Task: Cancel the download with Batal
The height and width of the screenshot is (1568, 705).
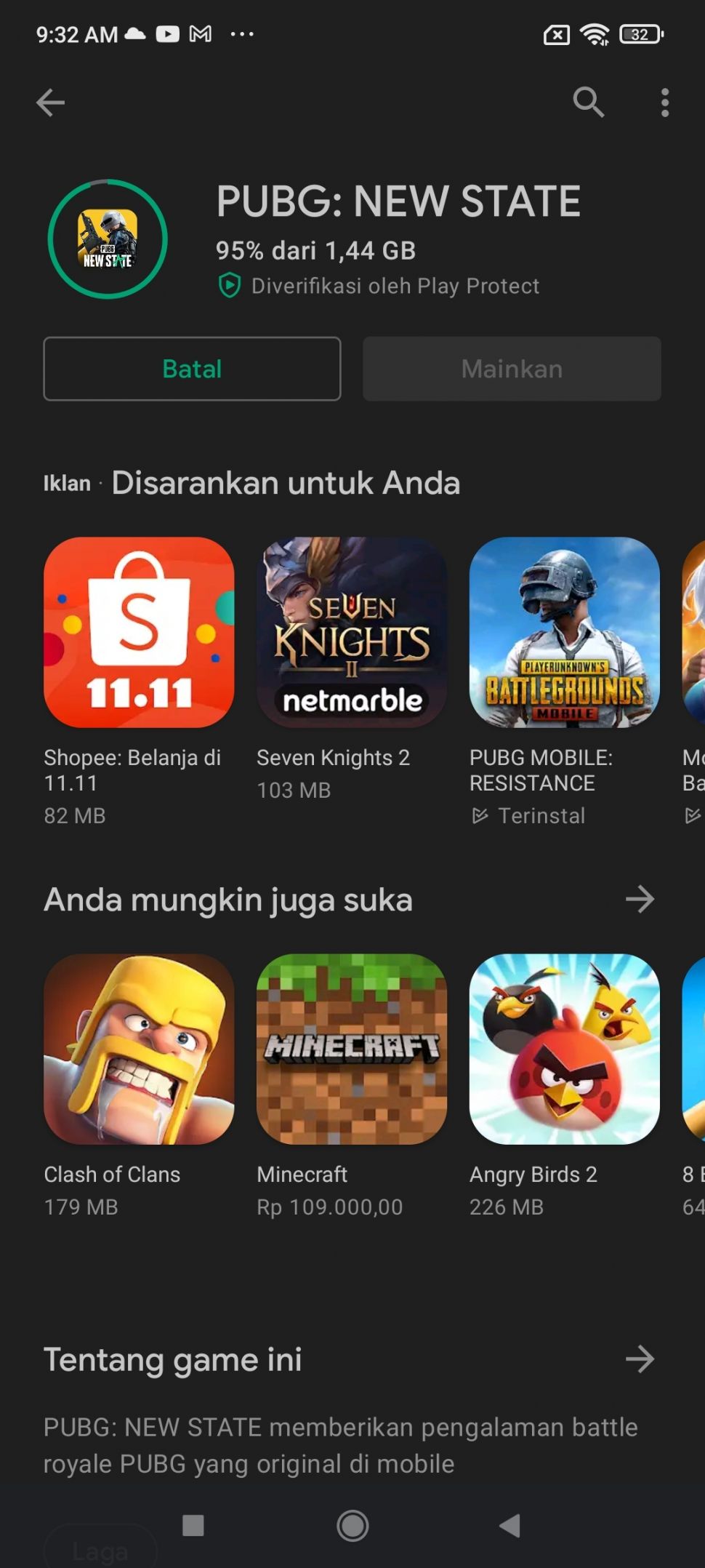Action: (192, 369)
